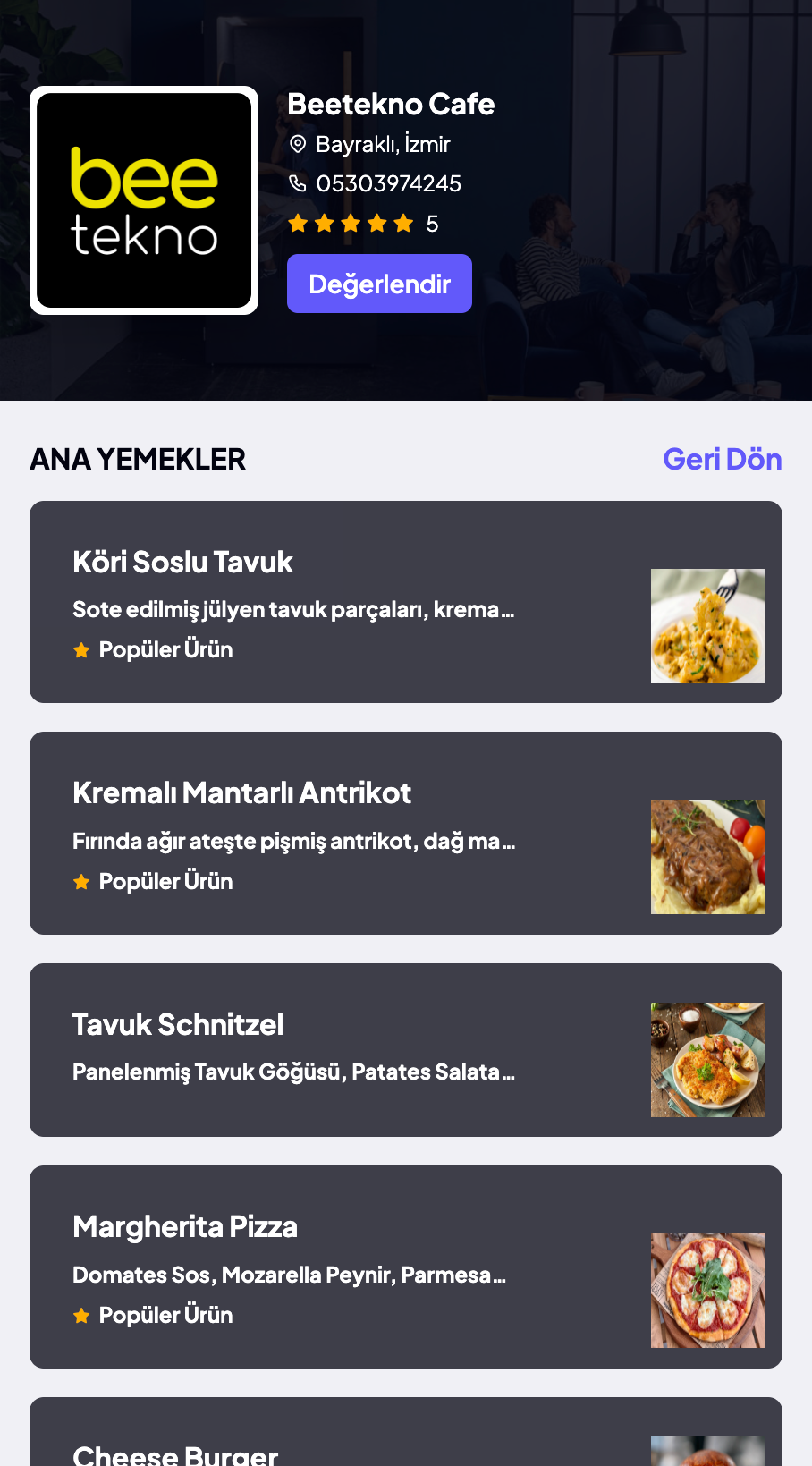
Task: Click the location pin icon near Bayraklı, İzmir
Action: point(299,143)
